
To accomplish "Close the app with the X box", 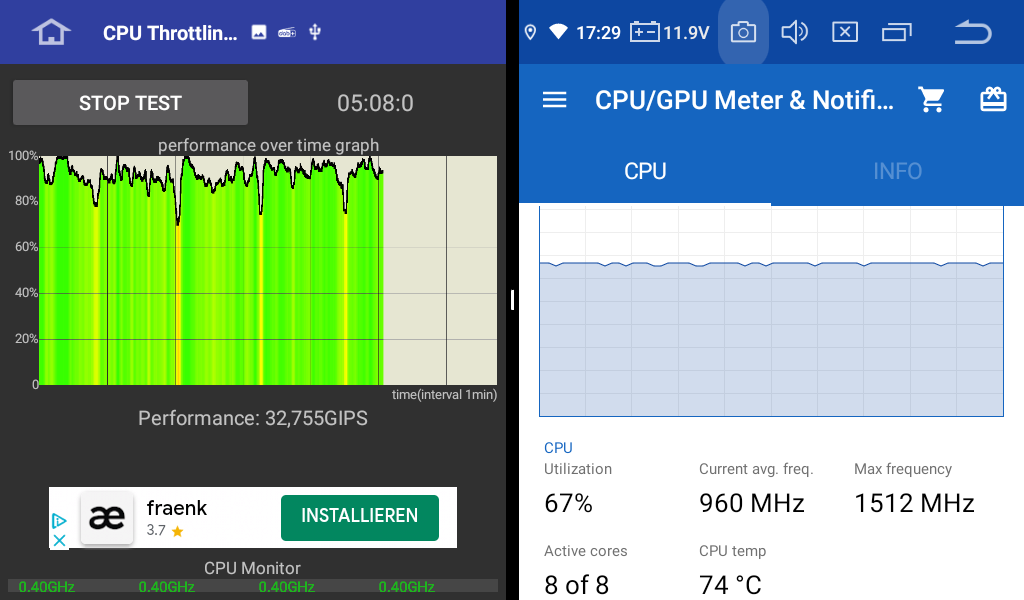I will [x=845, y=33].
